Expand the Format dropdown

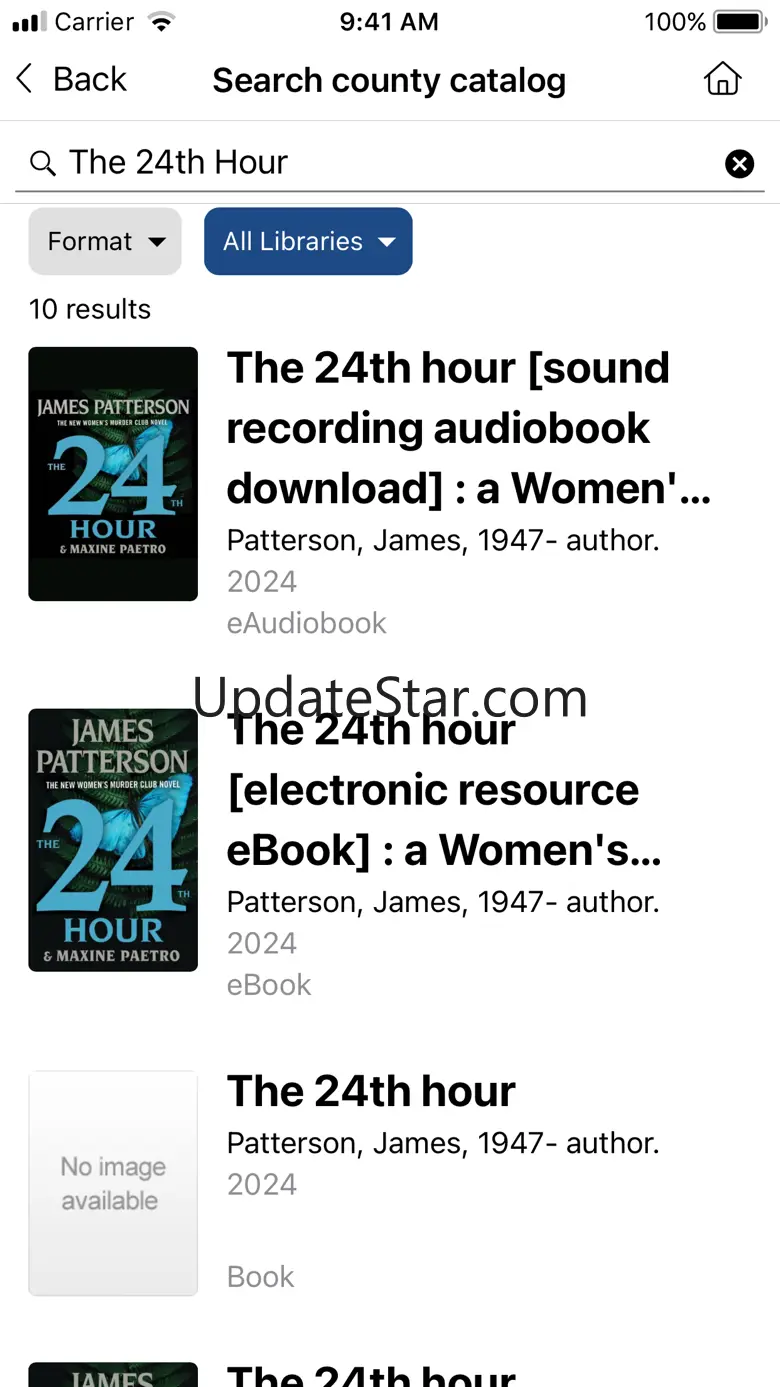tap(105, 241)
